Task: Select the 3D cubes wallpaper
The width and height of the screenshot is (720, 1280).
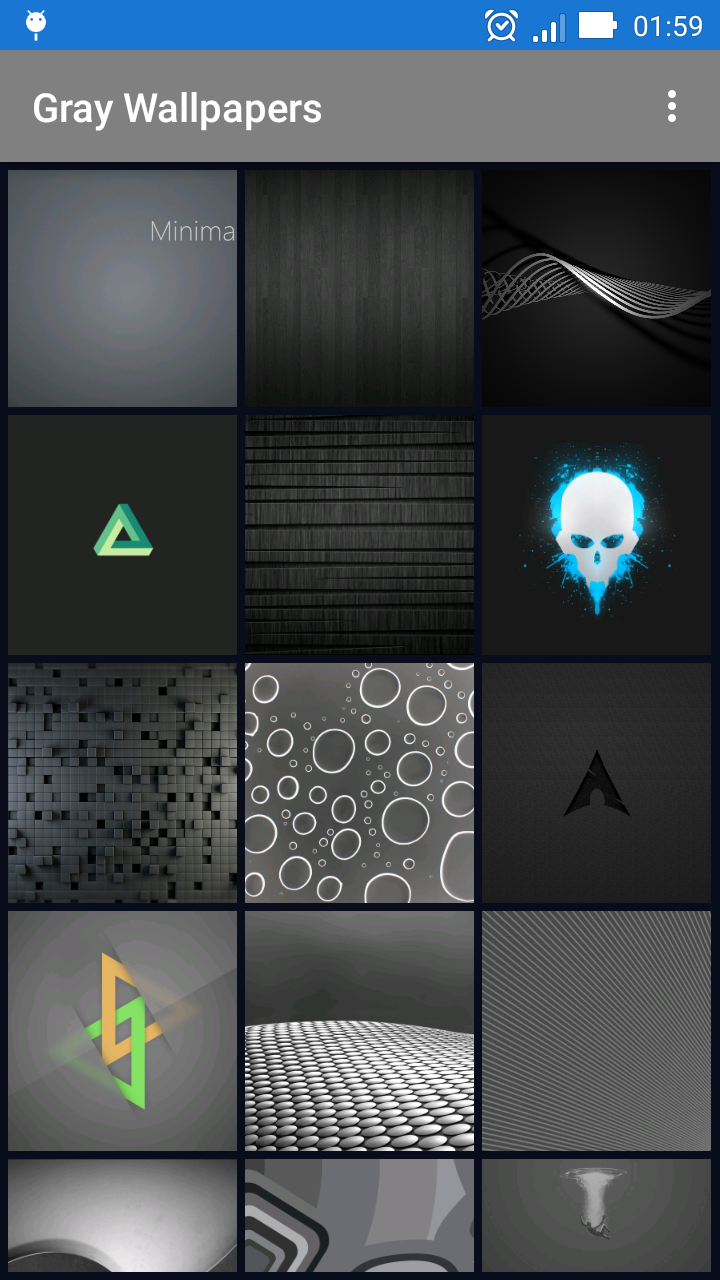Action: click(x=122, y=782)
